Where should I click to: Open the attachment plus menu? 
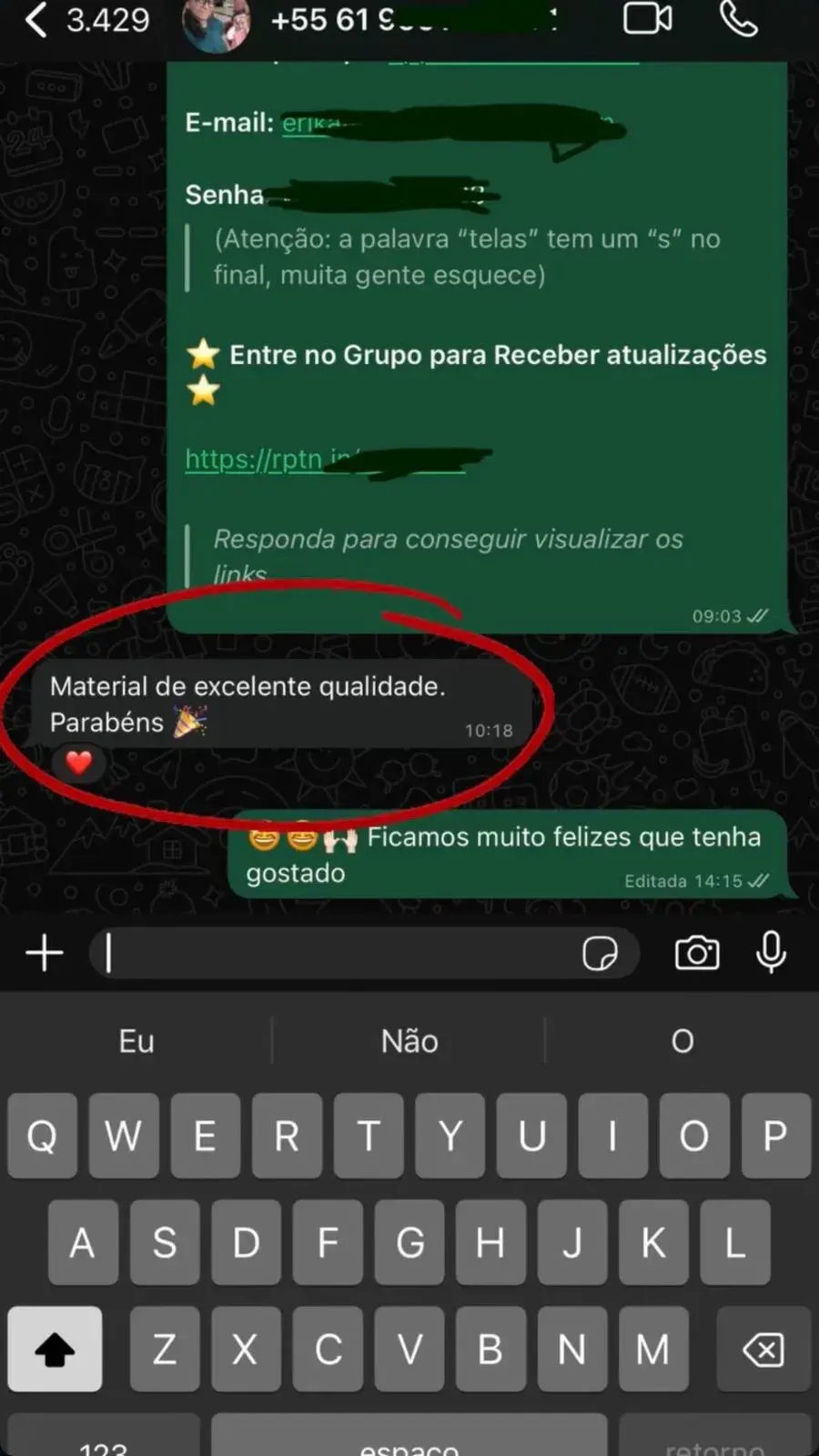tap(45, 954)
